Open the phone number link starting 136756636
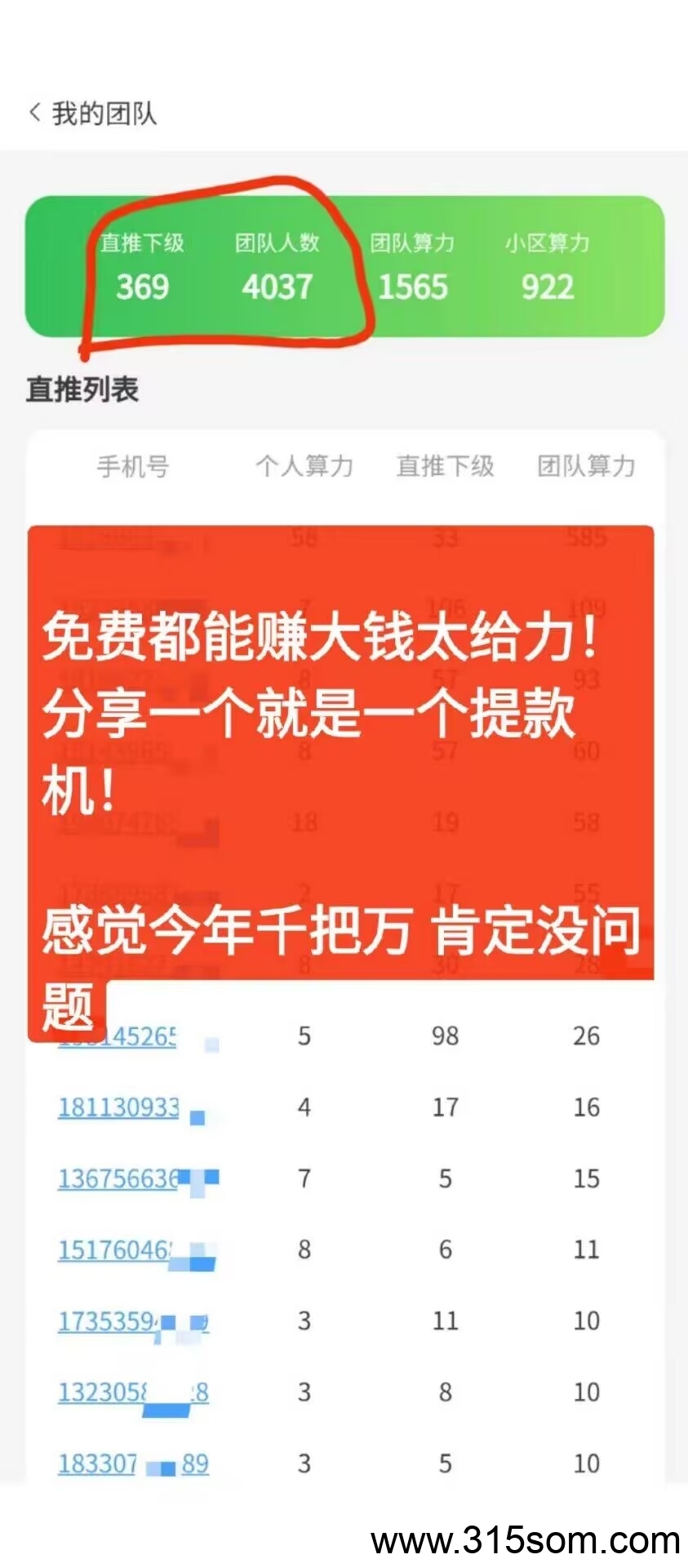This screenshot has height=1568, width=688. [x=118, y=1178]
